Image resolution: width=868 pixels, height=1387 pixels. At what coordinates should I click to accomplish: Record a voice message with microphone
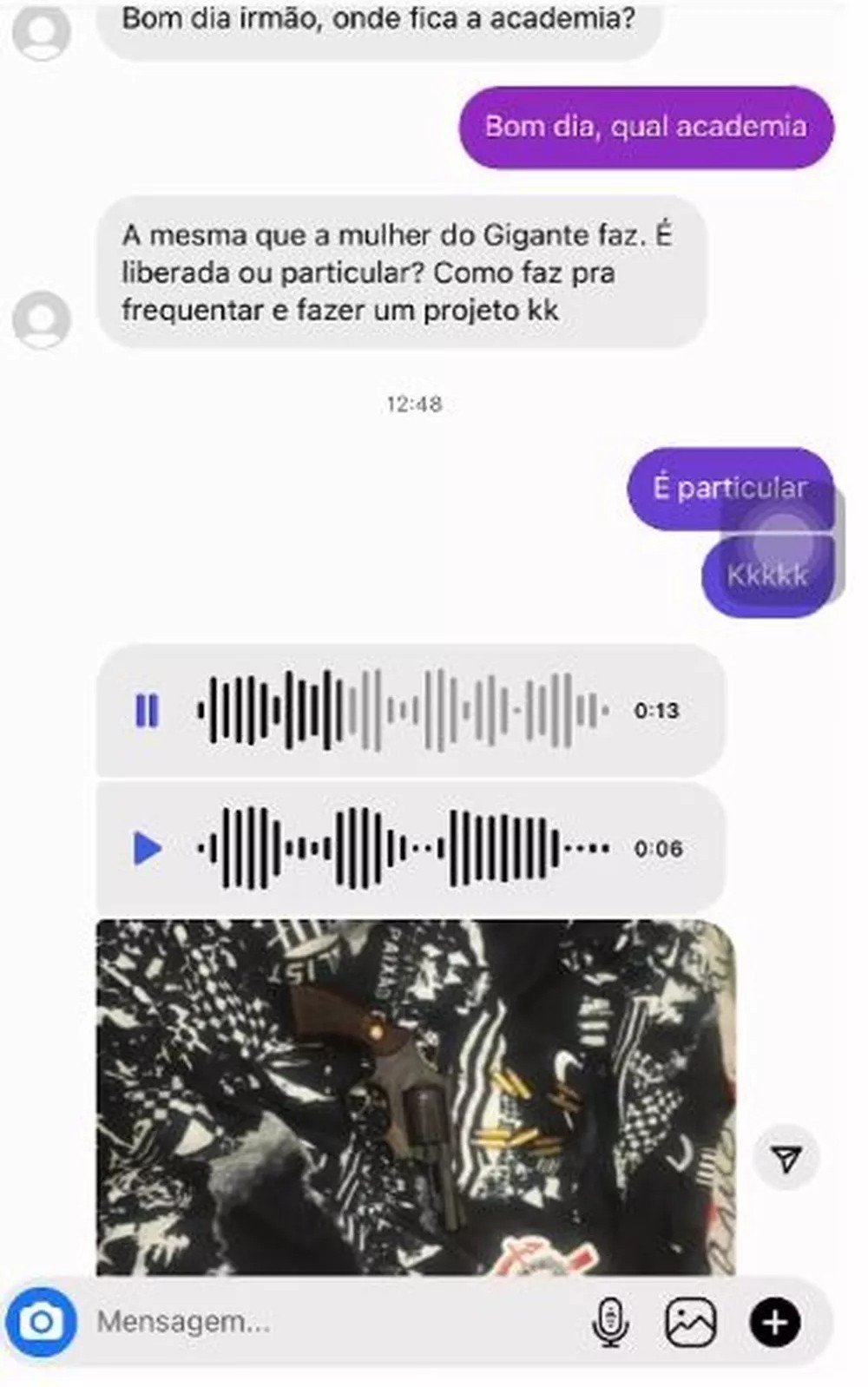(610, 1322)
